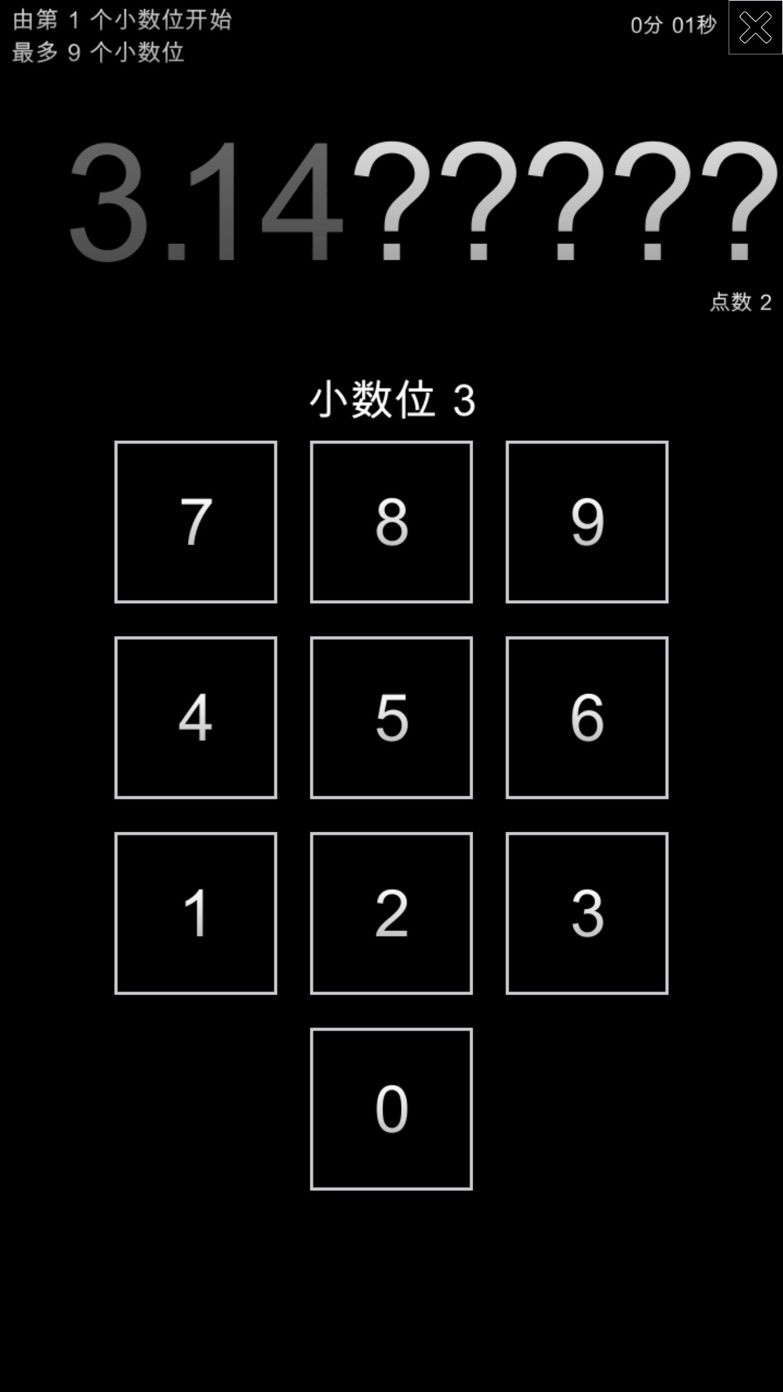Screen dimensions: 783x1392
Task: Choose the number 4 key
Action: click(196, 717)
